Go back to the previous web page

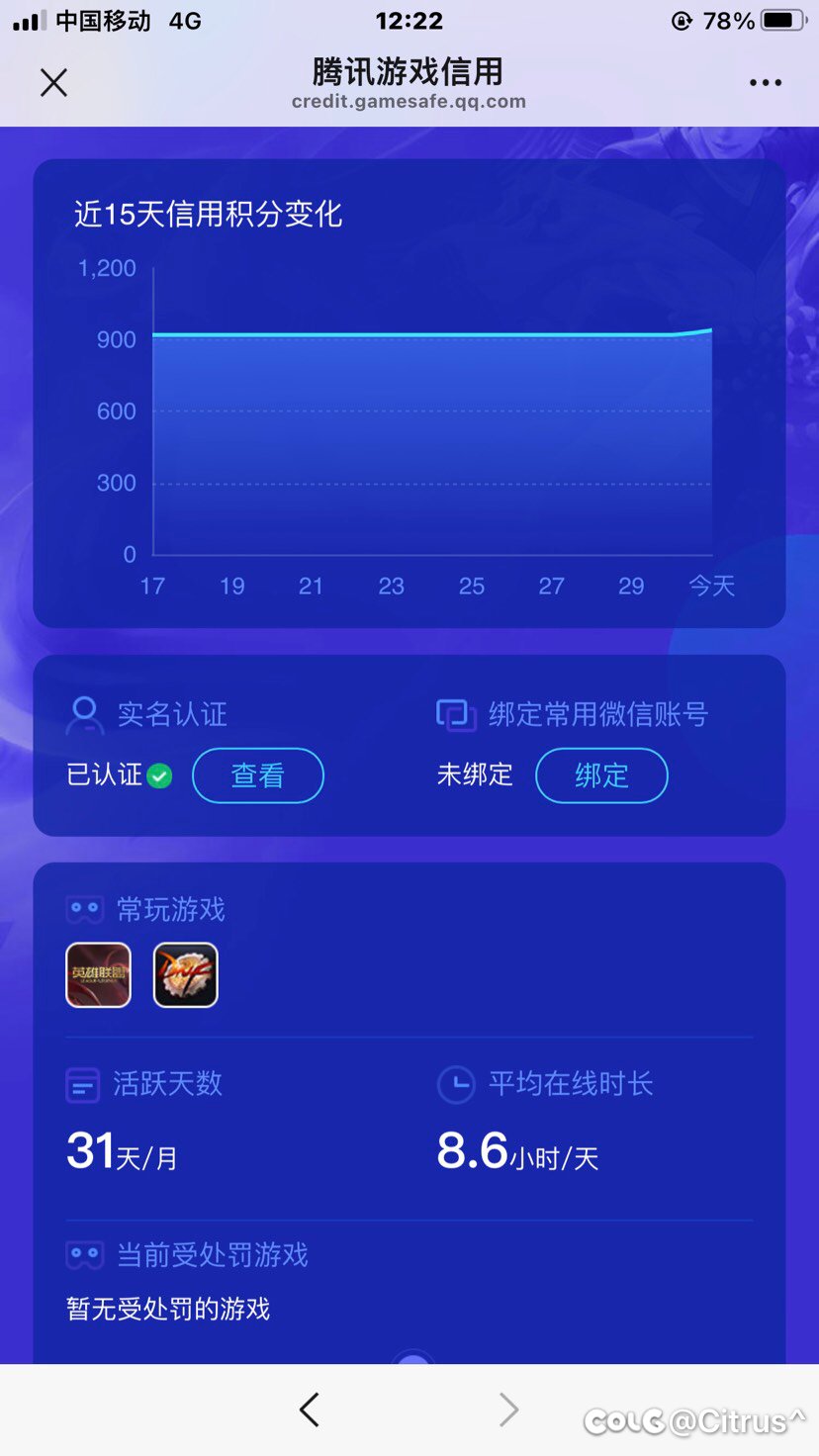point(310,1410)
